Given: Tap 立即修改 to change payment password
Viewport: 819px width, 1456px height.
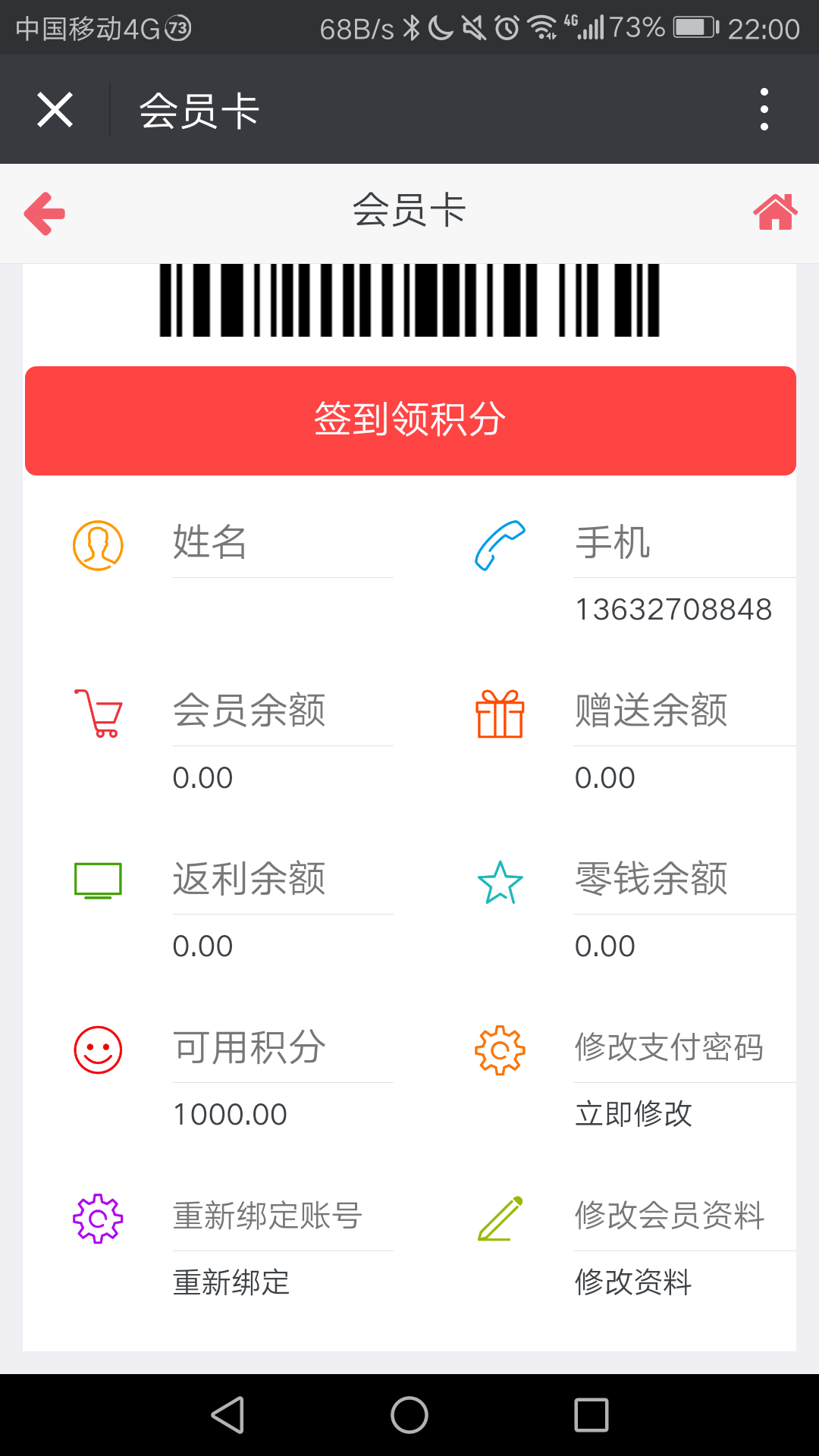Looking at the screenshot, I should click(x=633, y=1114).
